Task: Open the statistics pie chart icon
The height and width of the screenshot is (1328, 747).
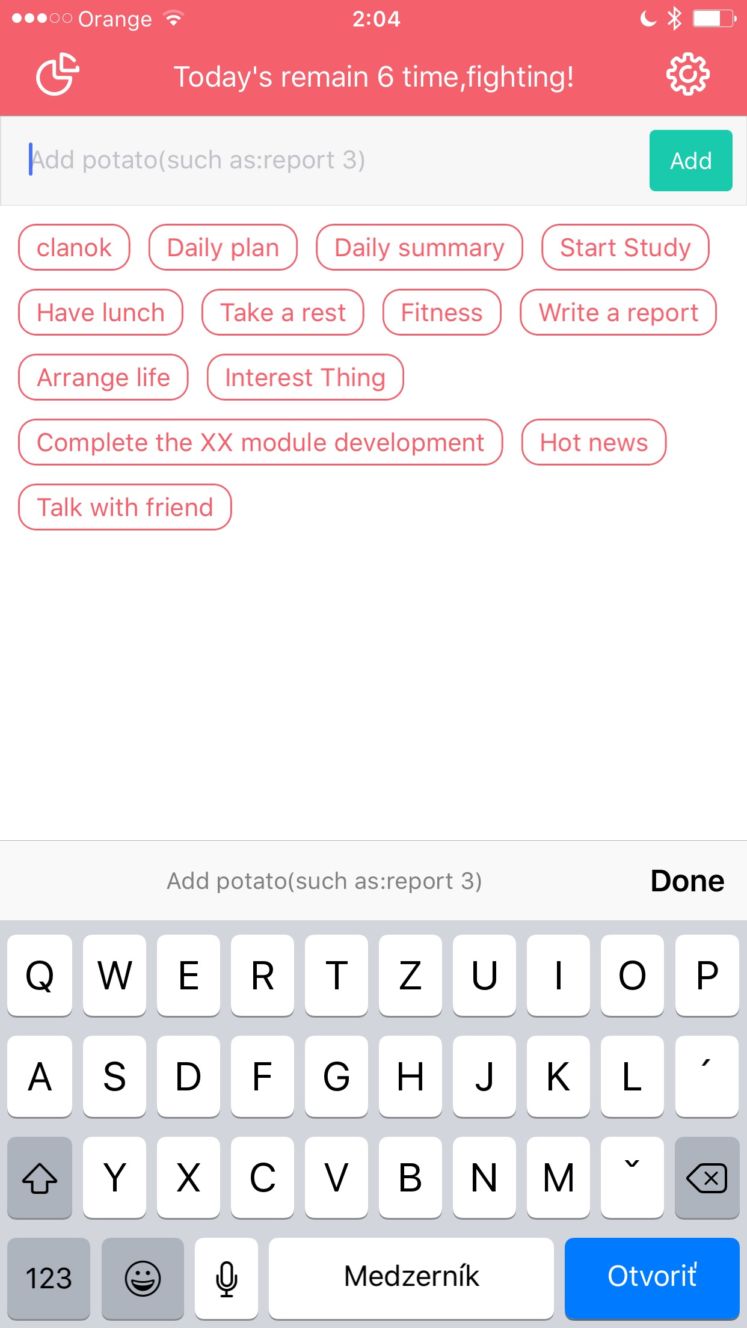Action: (x=58, y=76)
